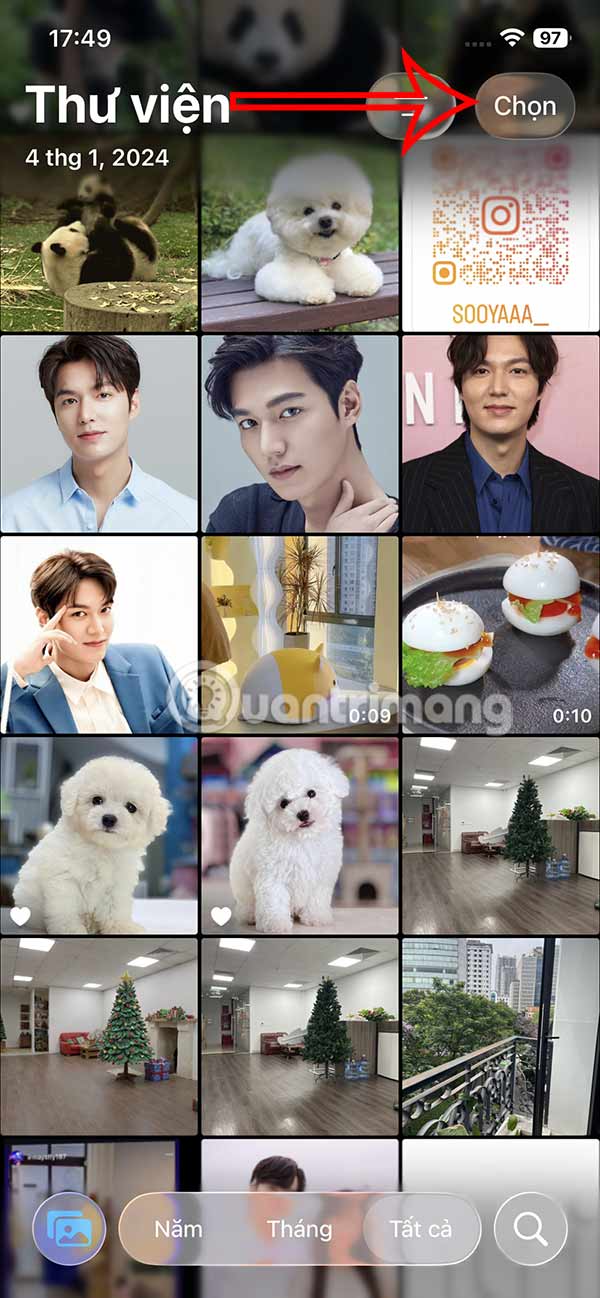600x1298 pixels.
Task: Play the 0:10 mini burgers video
Action: [500, 634]
